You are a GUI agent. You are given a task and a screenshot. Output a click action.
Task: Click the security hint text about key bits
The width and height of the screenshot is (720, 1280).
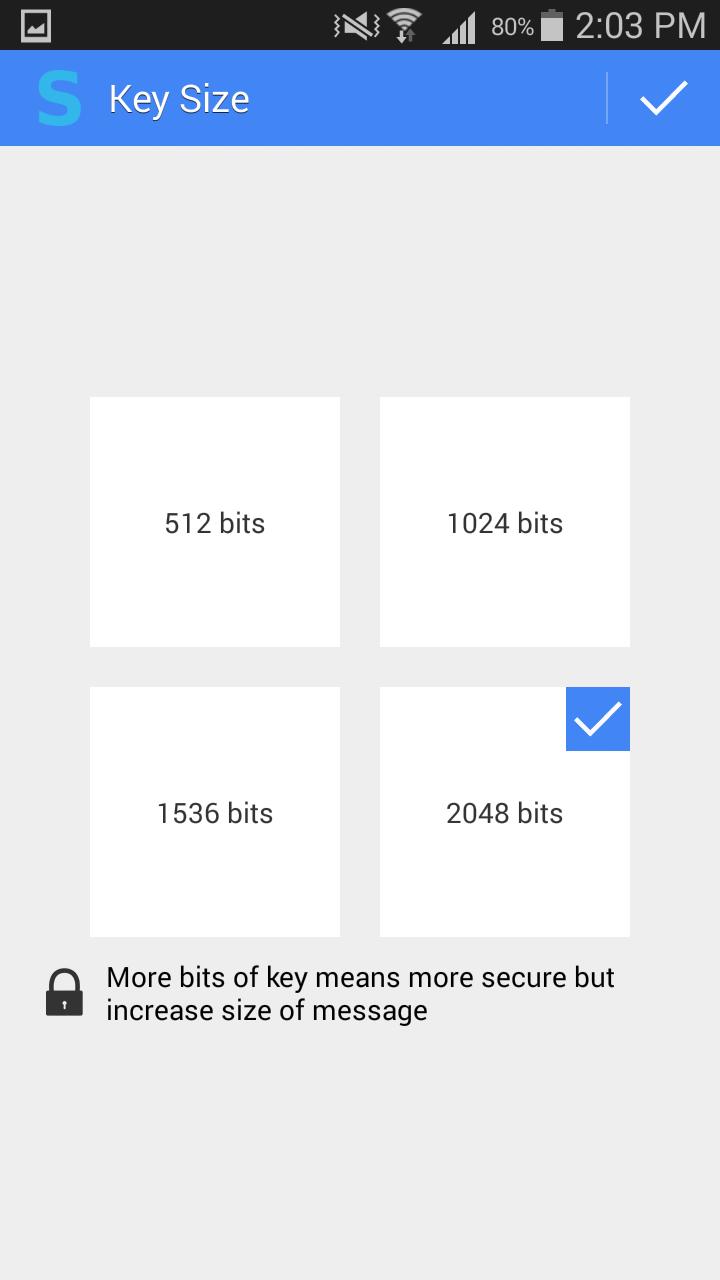tap(360, 993)
